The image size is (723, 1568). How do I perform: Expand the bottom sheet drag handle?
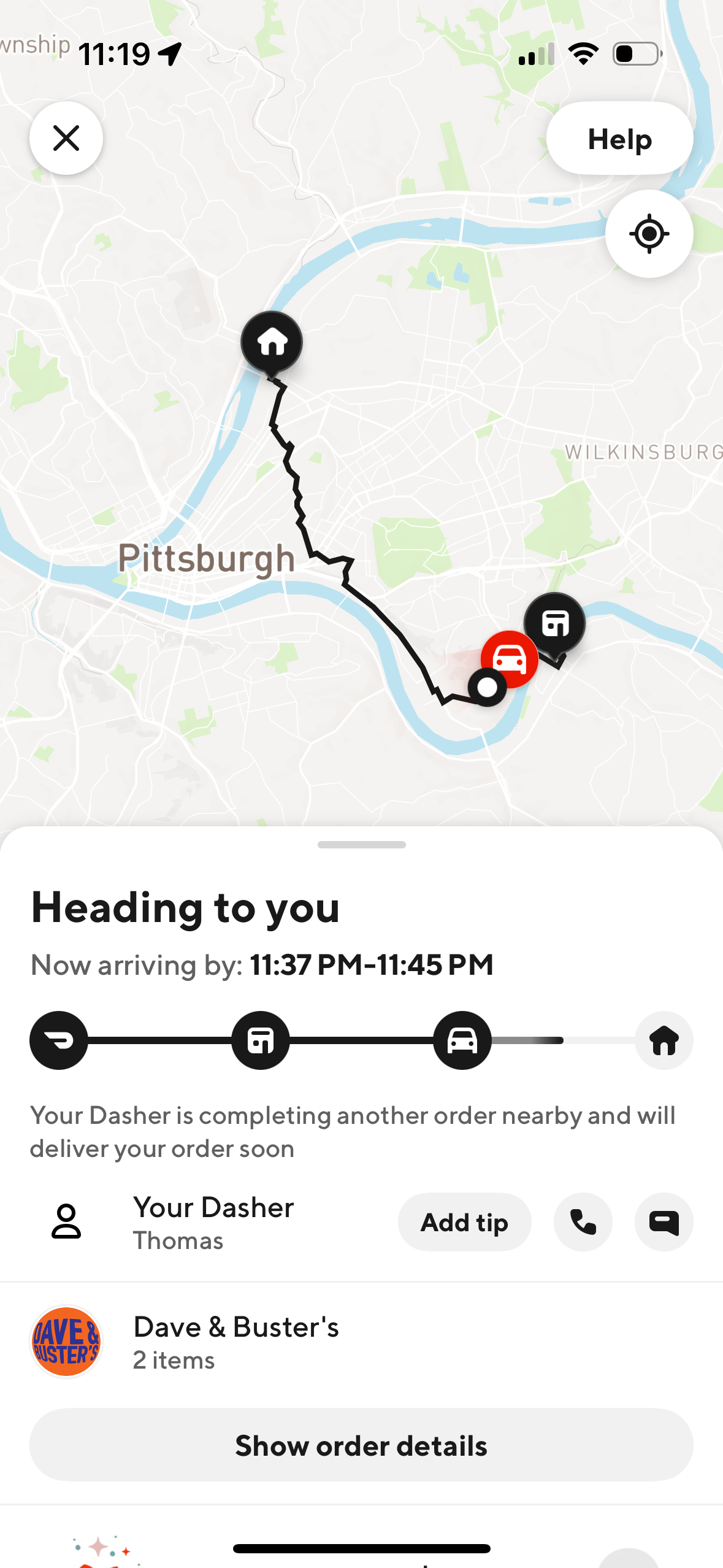click(x=361, y=844)
